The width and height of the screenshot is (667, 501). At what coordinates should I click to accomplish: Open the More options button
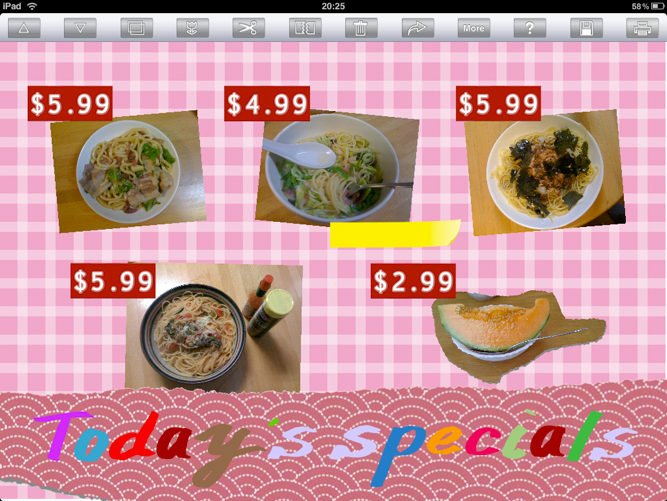click(474, 28)
